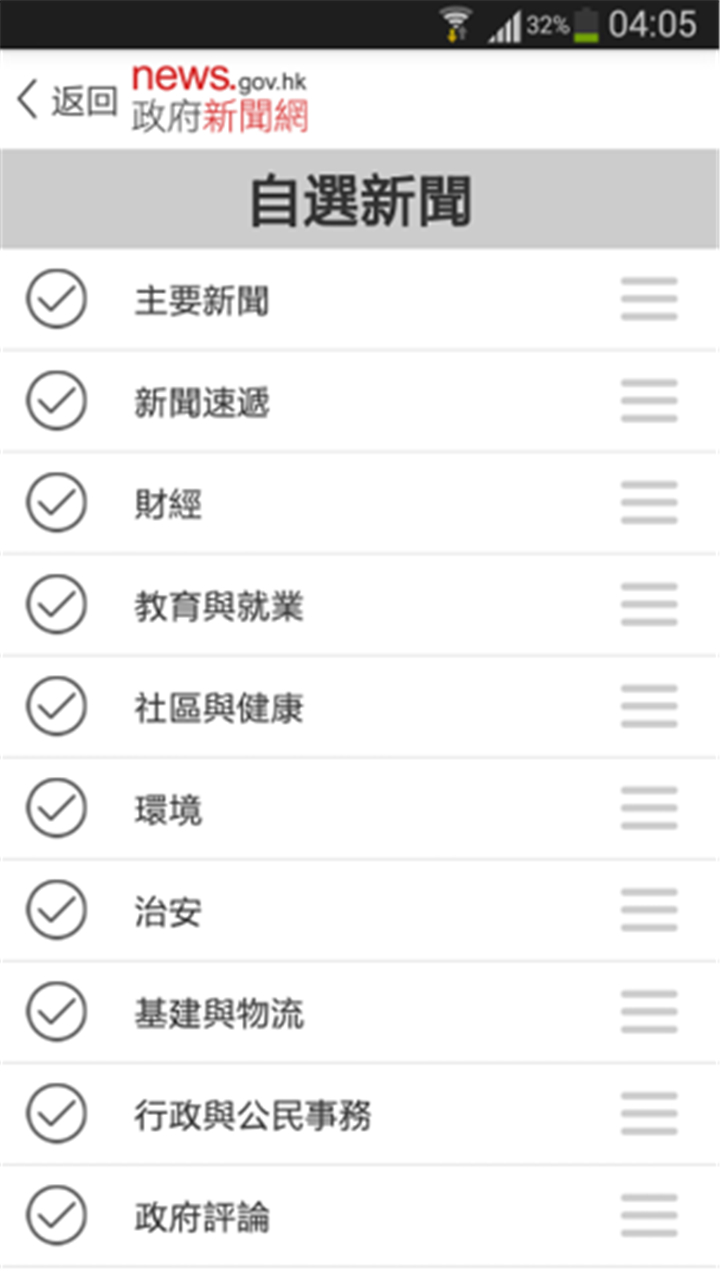Uncheck 行政與公民事務 category
Image resolution: width=720 pixels, height=1278 pixels.
point(56,1113)
